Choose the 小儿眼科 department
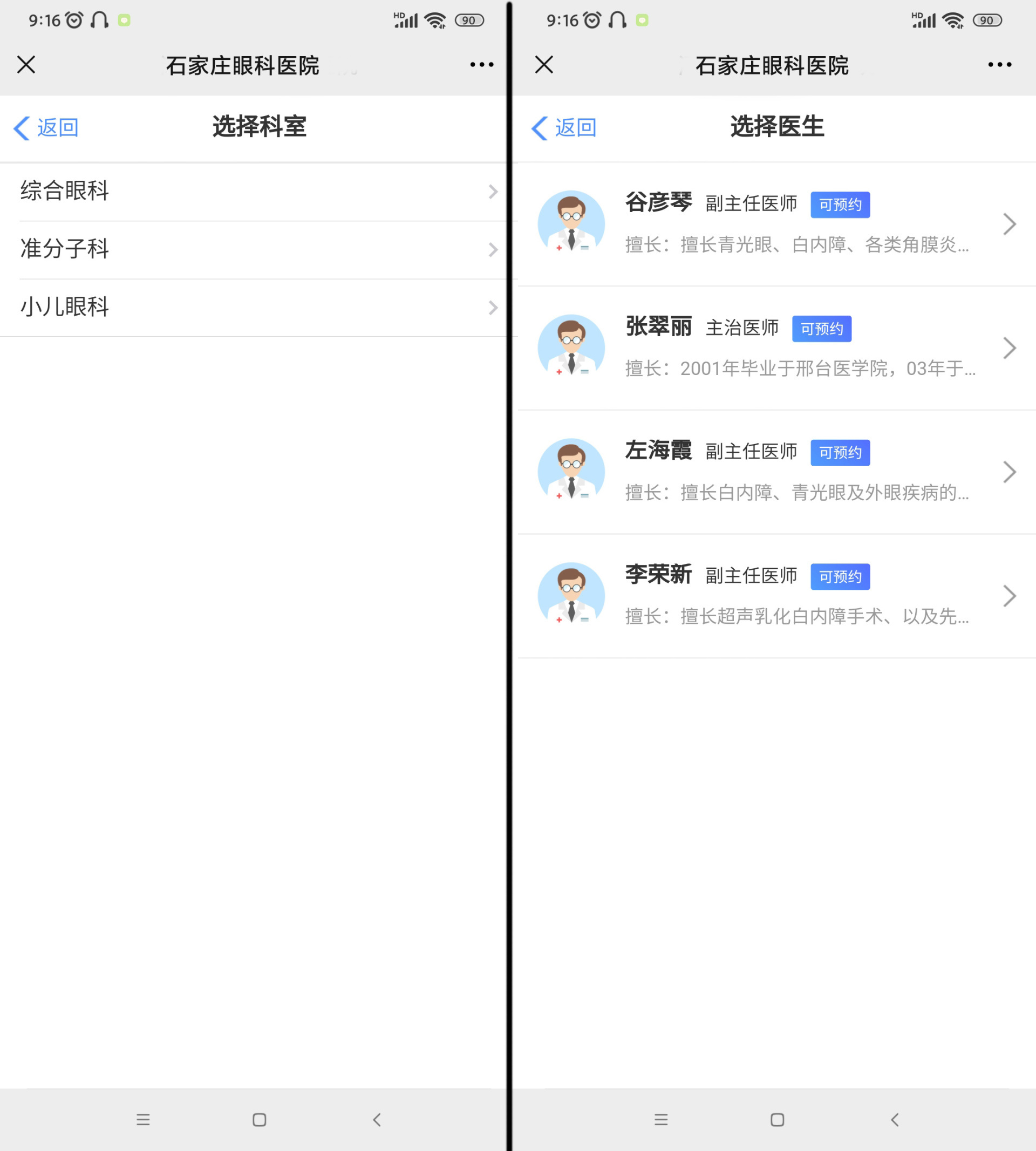The width and height of the screenshot is (1036, 1151). (250, 308)
